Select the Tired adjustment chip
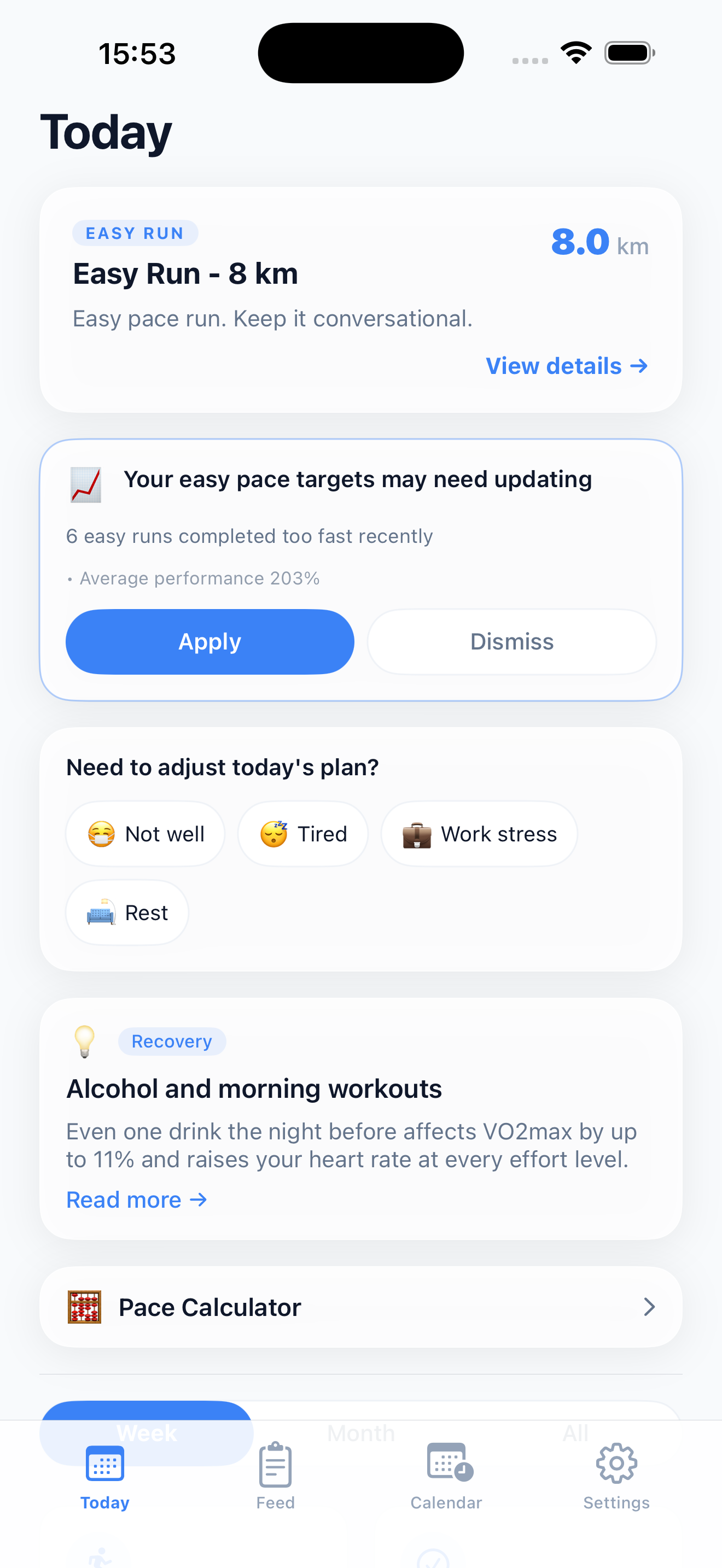This screenshot has height=1568, width=722. 302,833
